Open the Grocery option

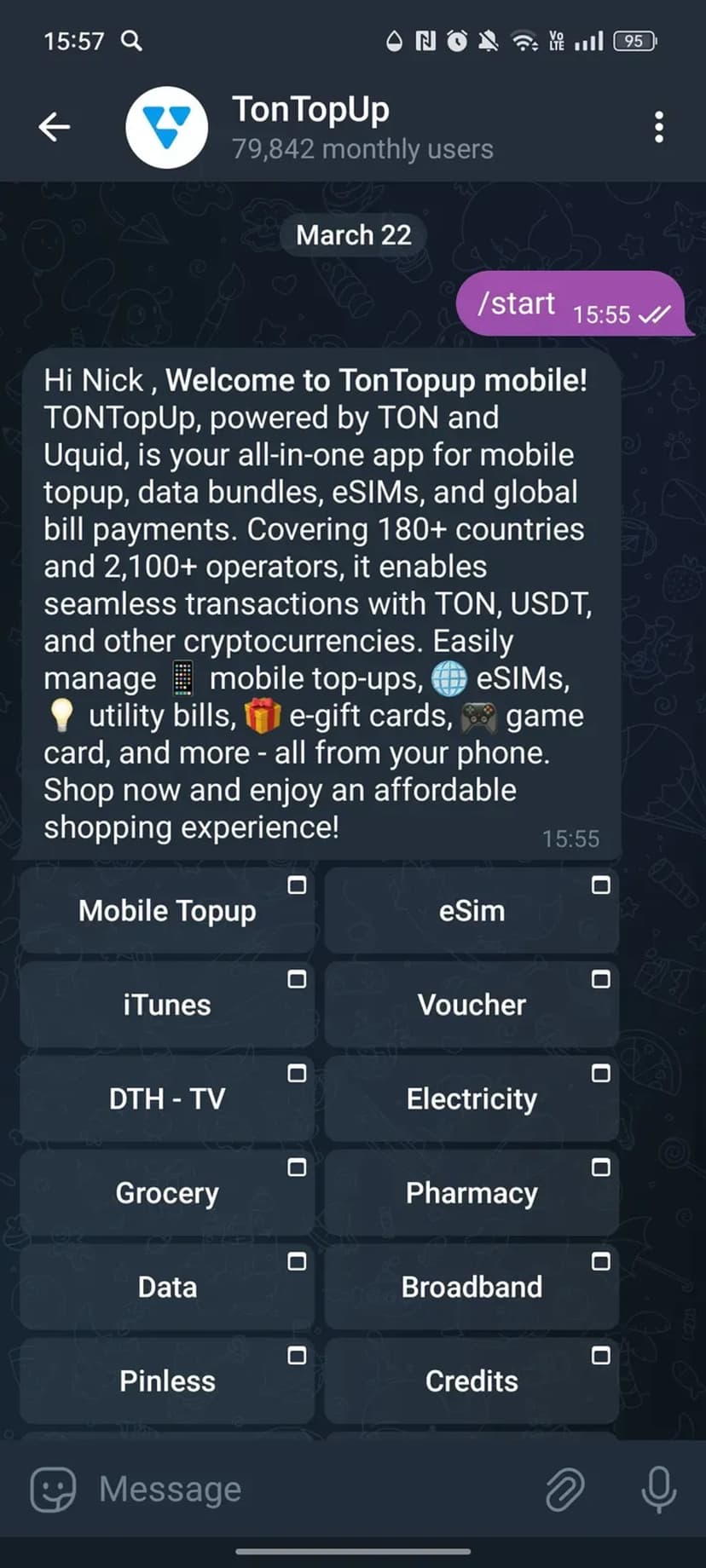(x=167, y=1192)
